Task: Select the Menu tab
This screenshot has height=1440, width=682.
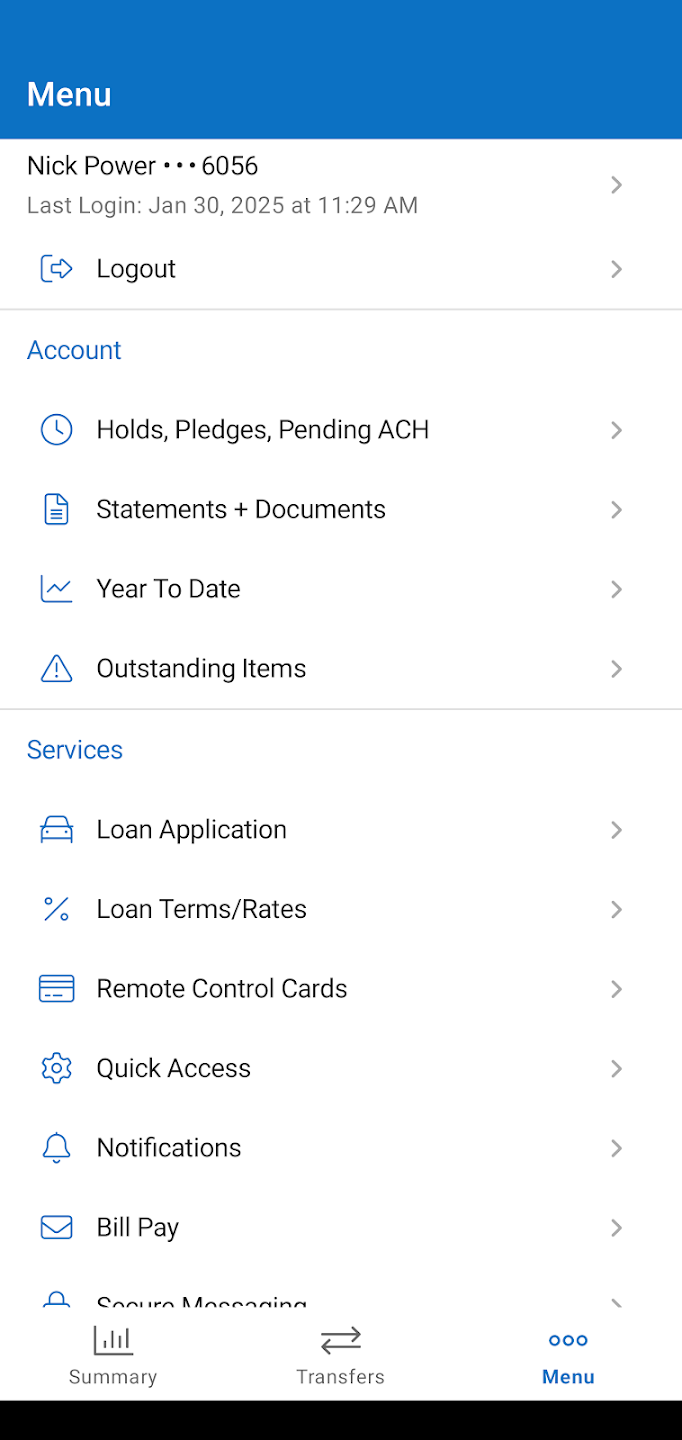Action: point(568,1356)
